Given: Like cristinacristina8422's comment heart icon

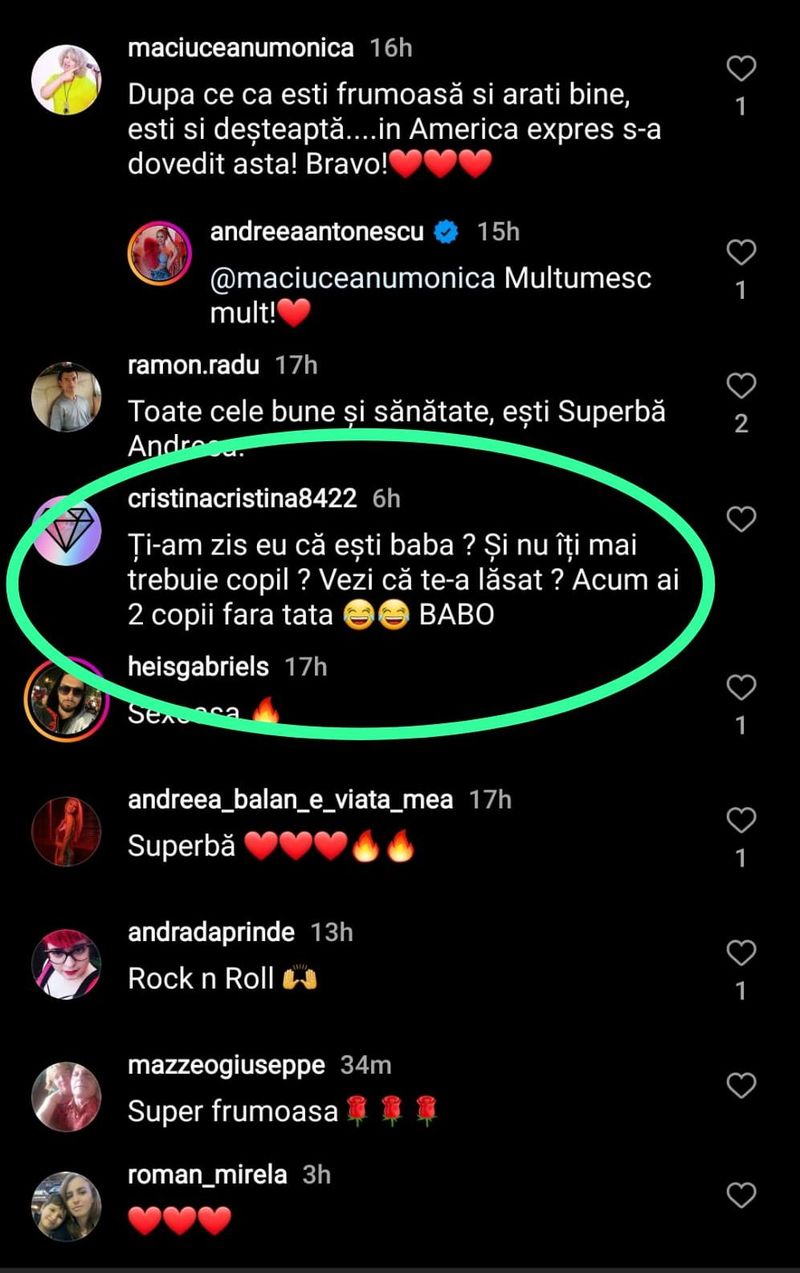Looking at the screenshot, I should tap(740, 519).
